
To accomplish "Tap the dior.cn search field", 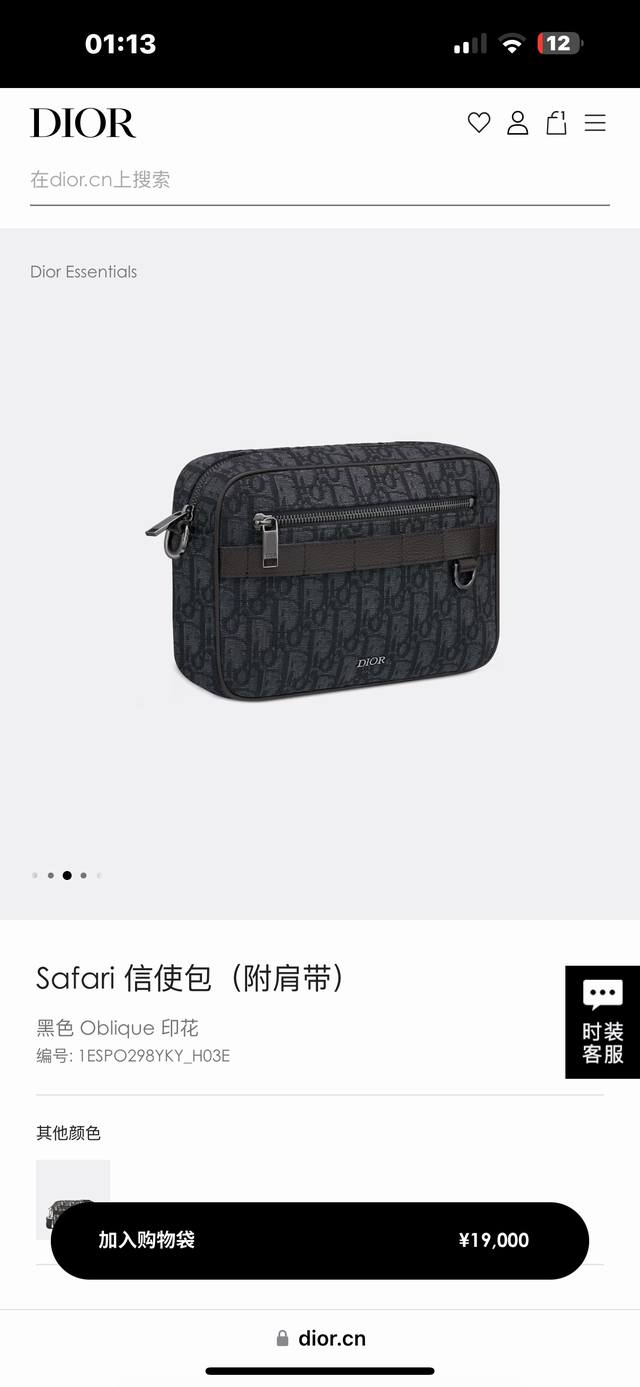I will [319, 180].
